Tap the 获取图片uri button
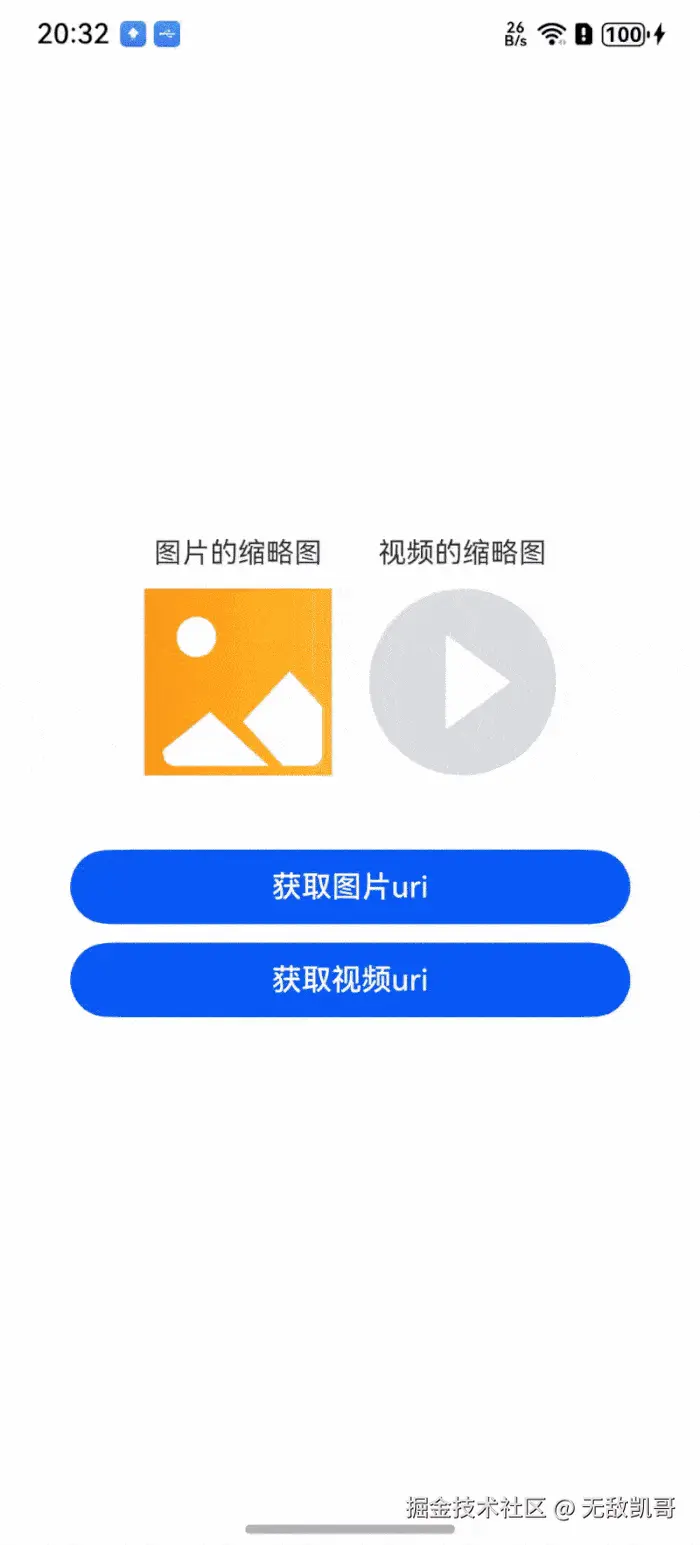 pos(350,887)
